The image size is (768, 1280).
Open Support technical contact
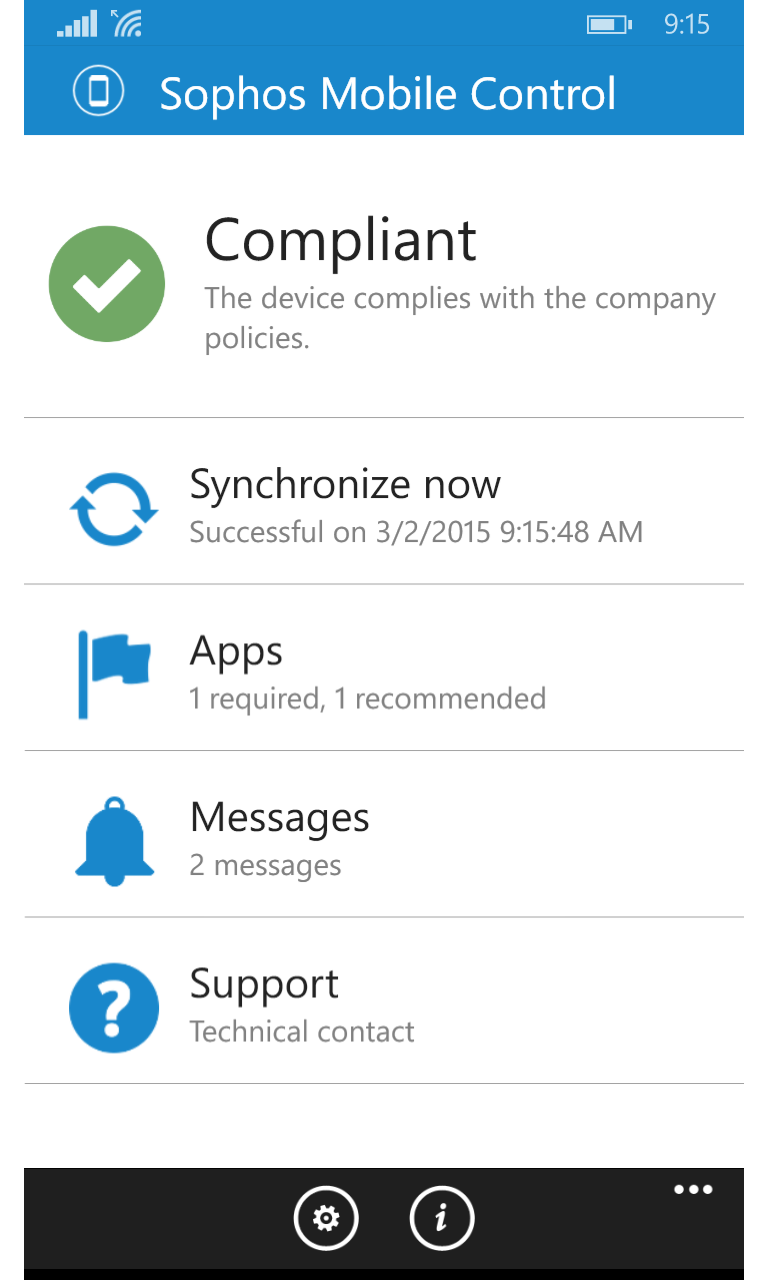pyautogui.click(x=384, y=1001)
